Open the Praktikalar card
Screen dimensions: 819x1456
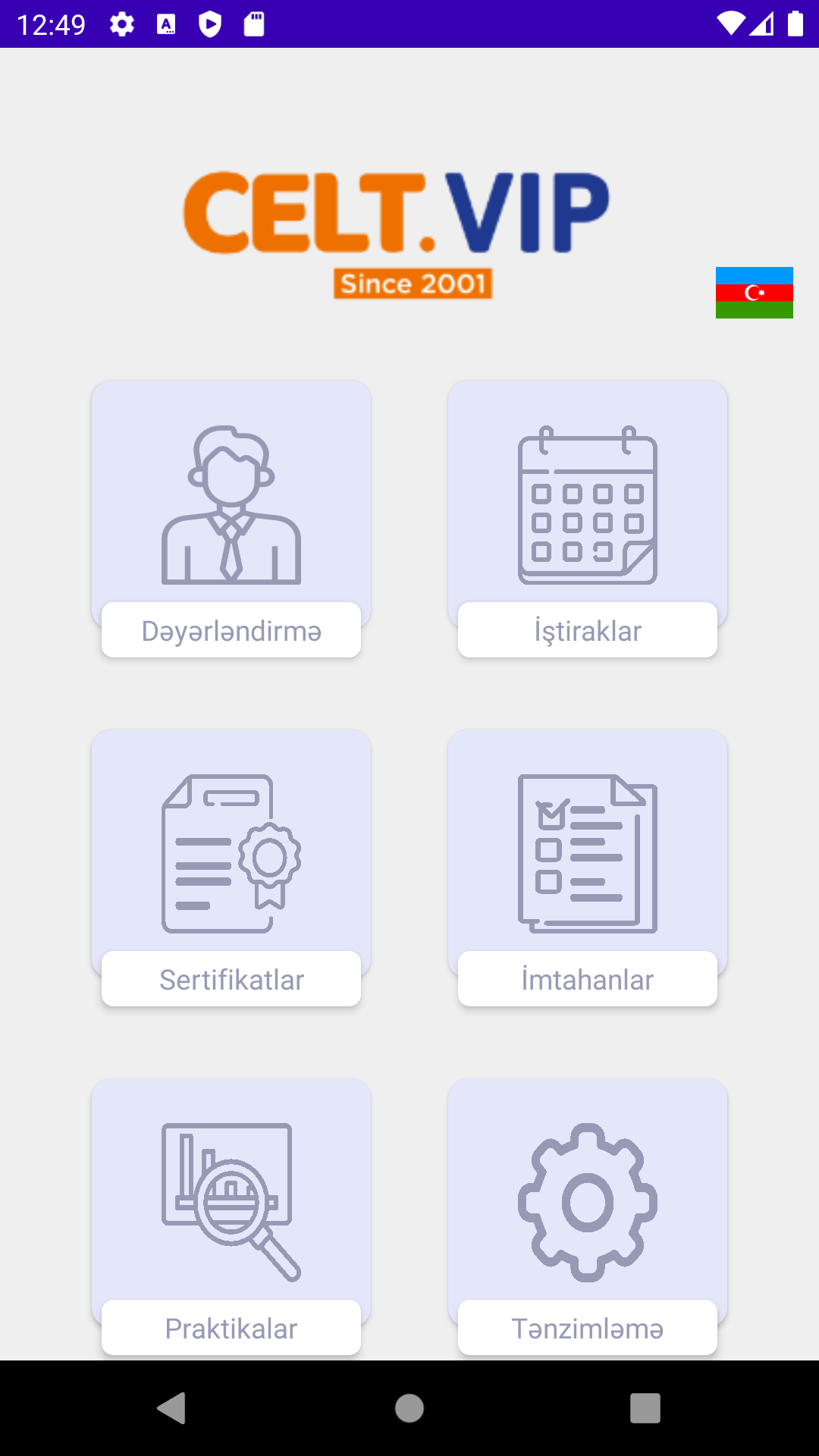[231, 1217]
